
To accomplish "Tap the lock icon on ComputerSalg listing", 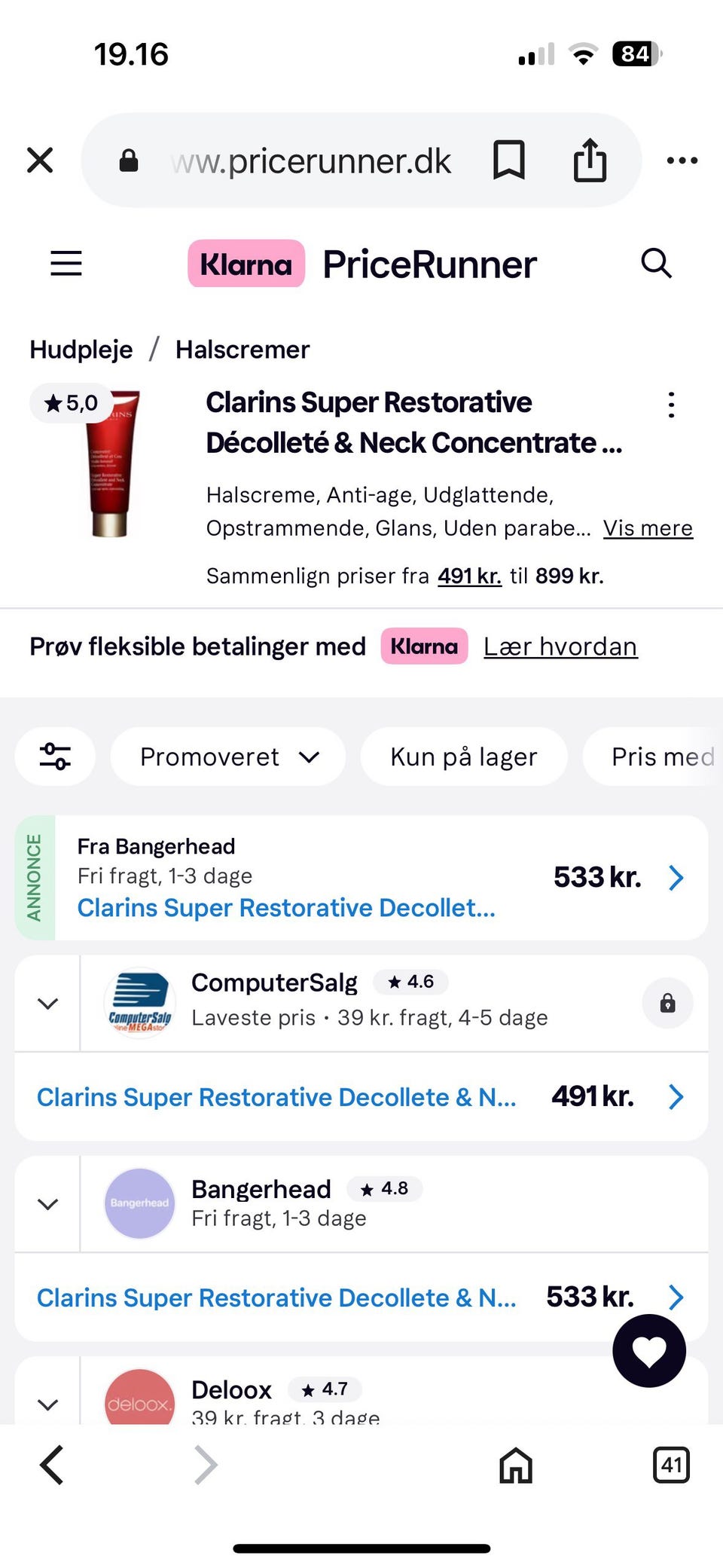I will tap(667, 1003).
